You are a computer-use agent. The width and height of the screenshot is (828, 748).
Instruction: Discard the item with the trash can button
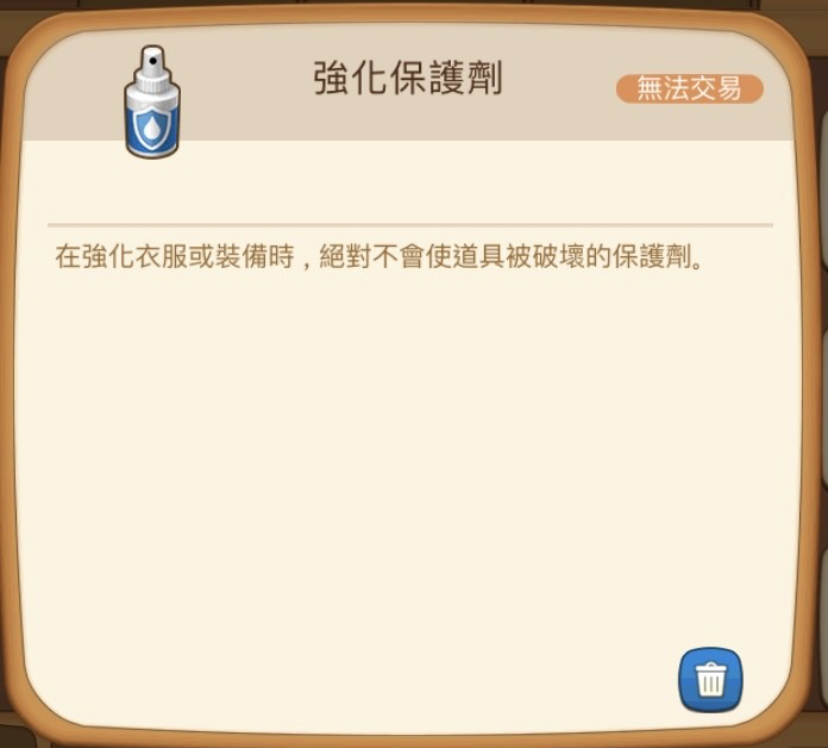coord(710,679)
